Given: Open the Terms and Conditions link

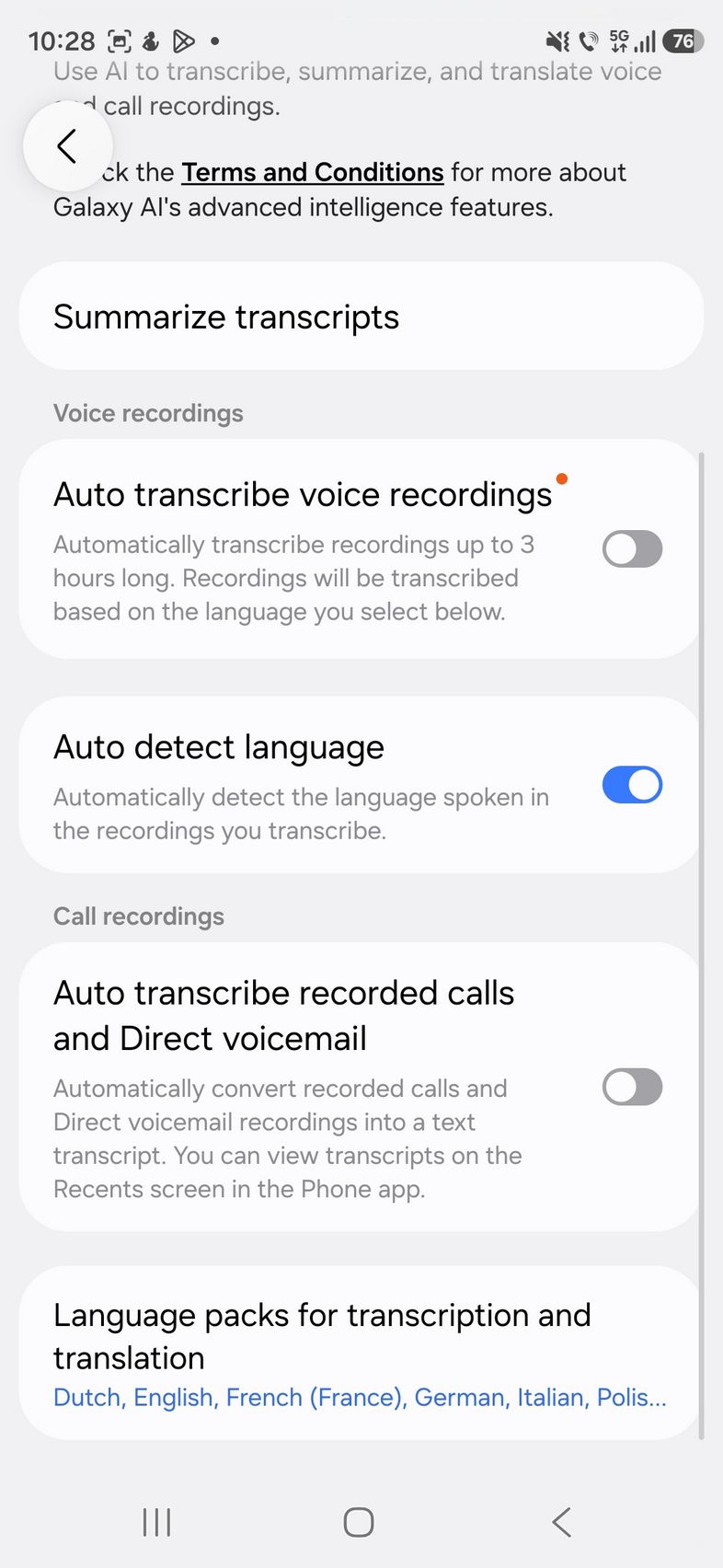Looking at the screenshot, I should (x=313, y=172).
